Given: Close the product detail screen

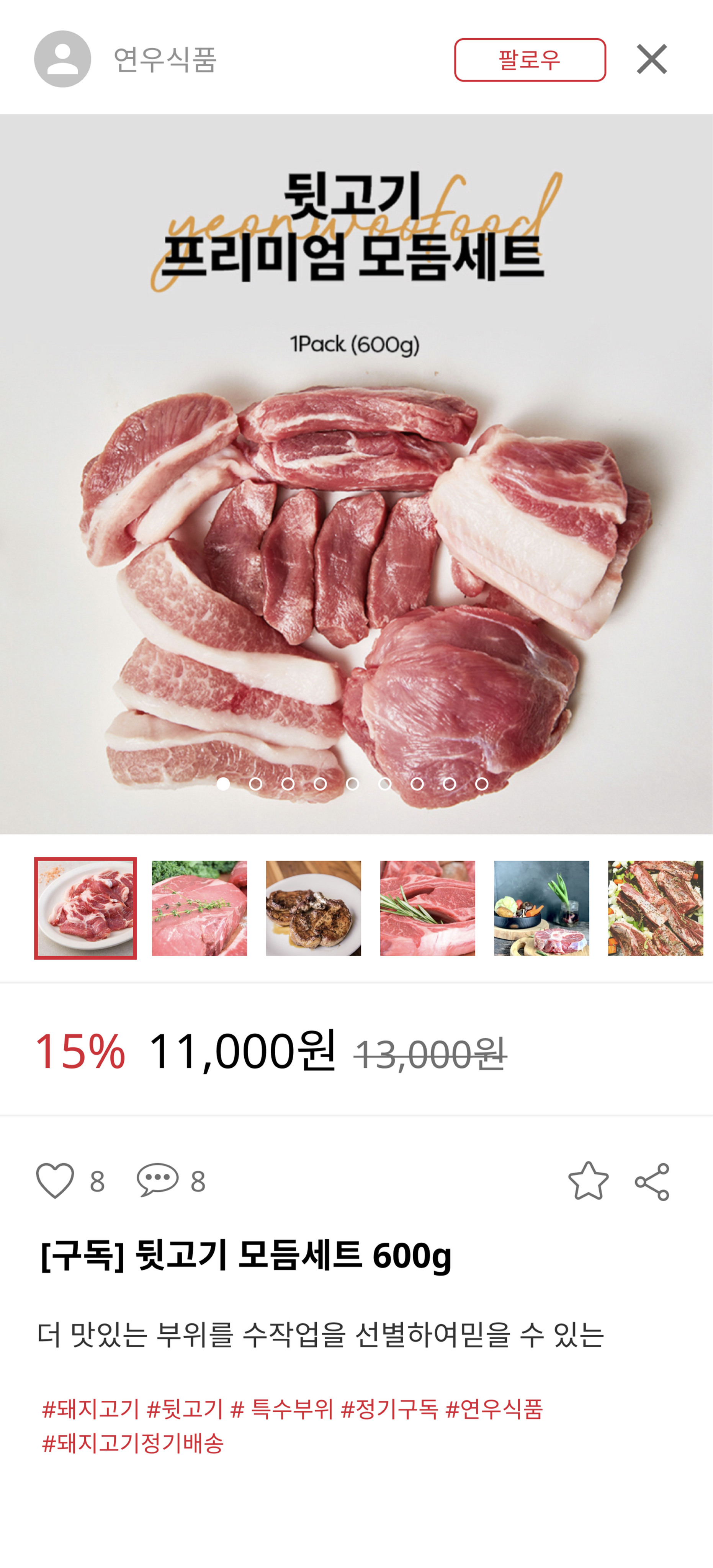Looking at the screenshot, I should [x=651, y=59].
